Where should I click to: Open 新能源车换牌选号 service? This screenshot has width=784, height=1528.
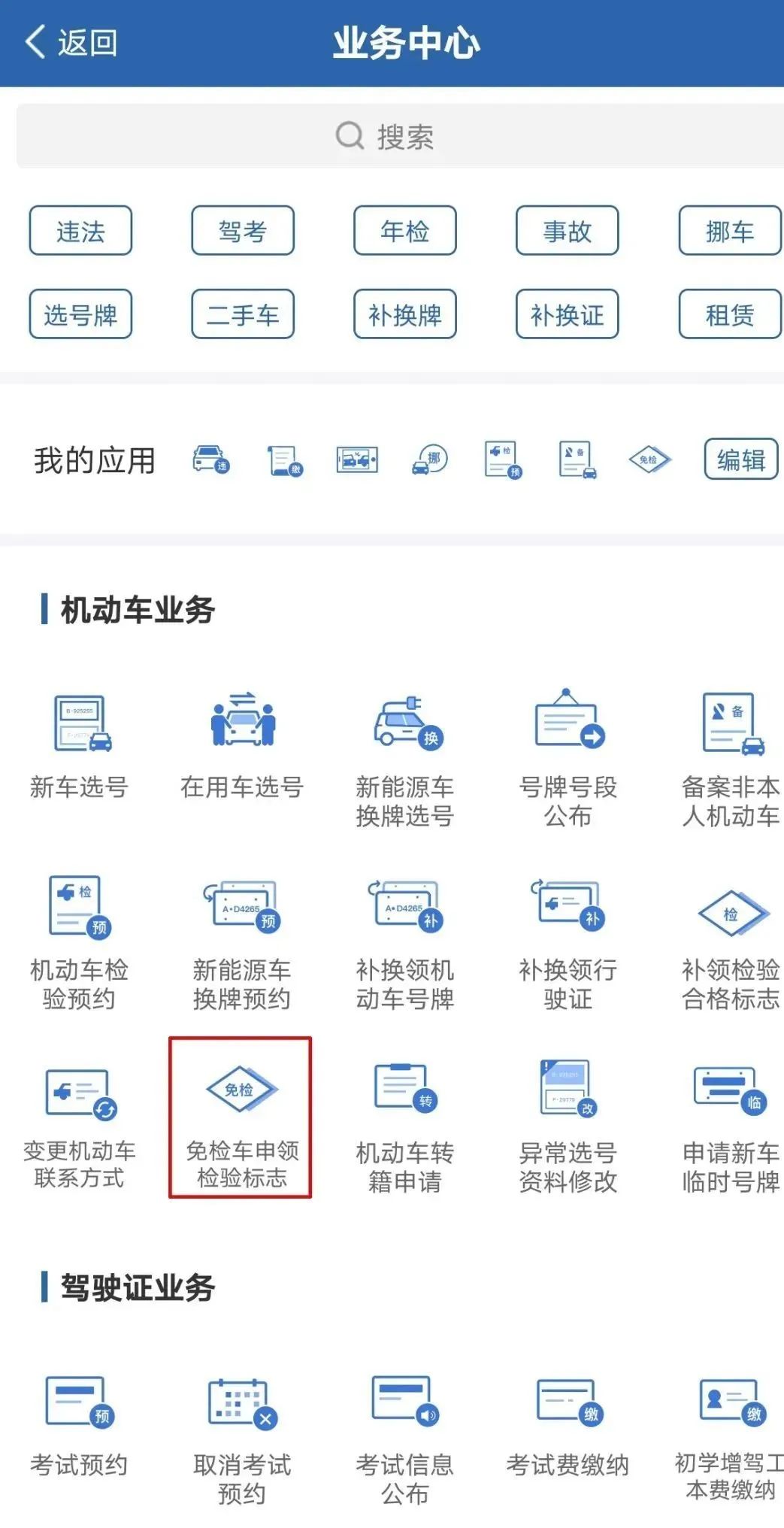405,759
